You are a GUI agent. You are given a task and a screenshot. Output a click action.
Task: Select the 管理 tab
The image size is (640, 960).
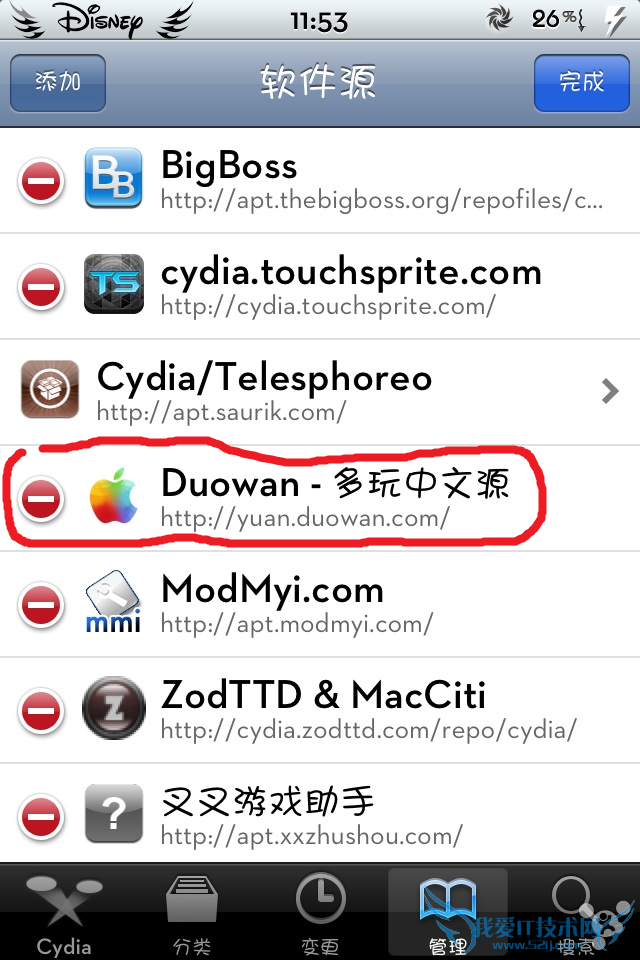coord(447,912)
